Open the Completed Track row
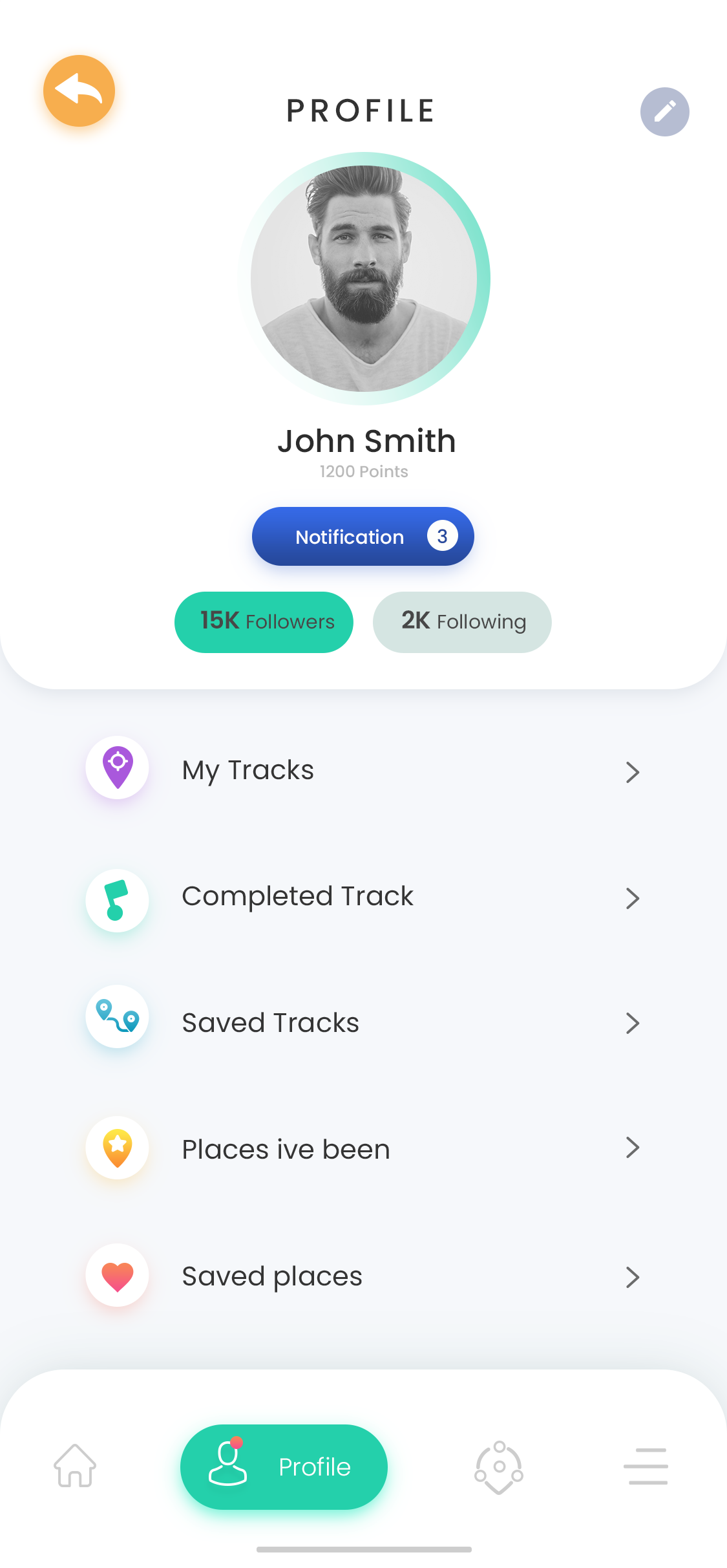 click(363, 897)
